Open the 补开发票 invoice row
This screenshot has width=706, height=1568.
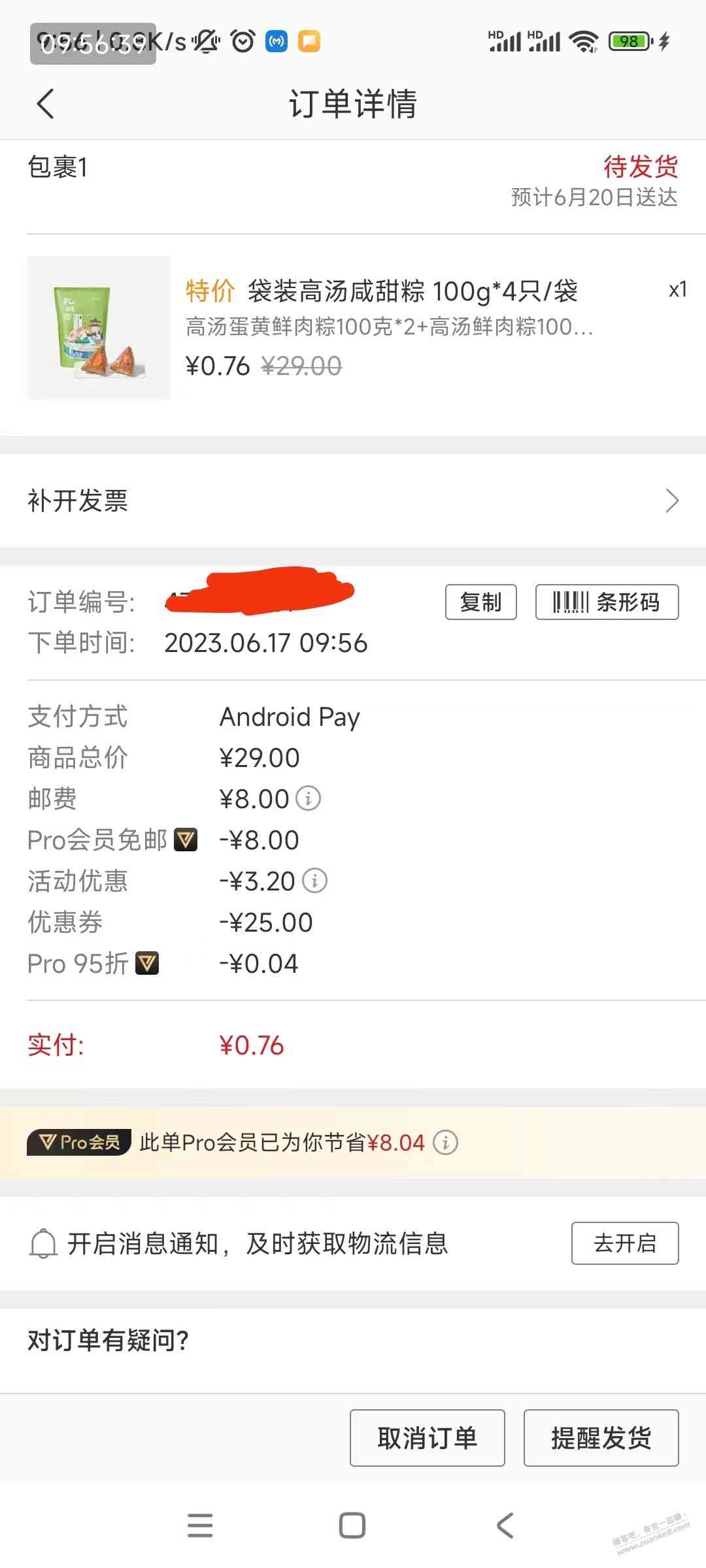click(x=353, y=501)
